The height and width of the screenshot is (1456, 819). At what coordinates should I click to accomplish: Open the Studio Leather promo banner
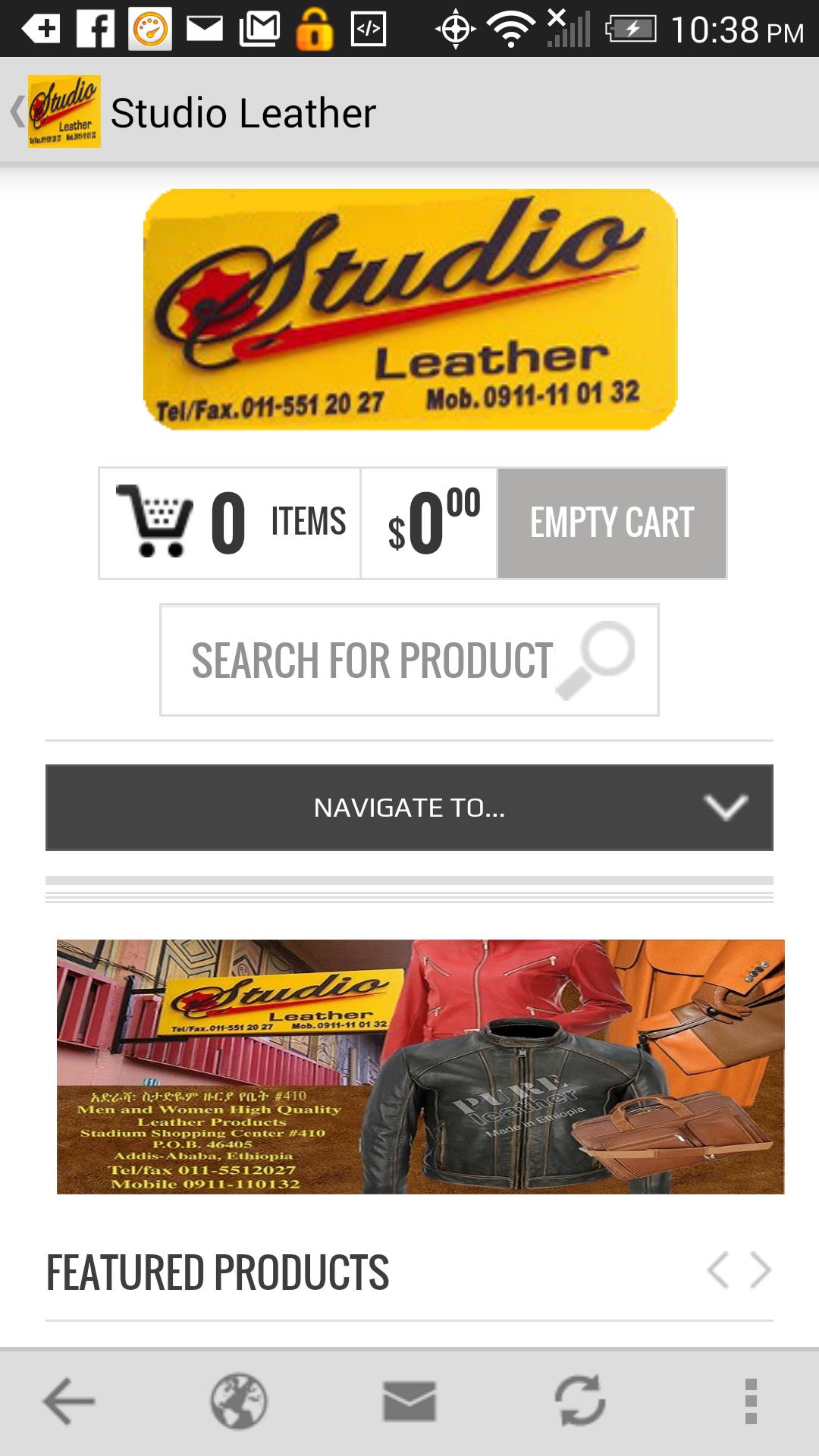coord(420,1066)
